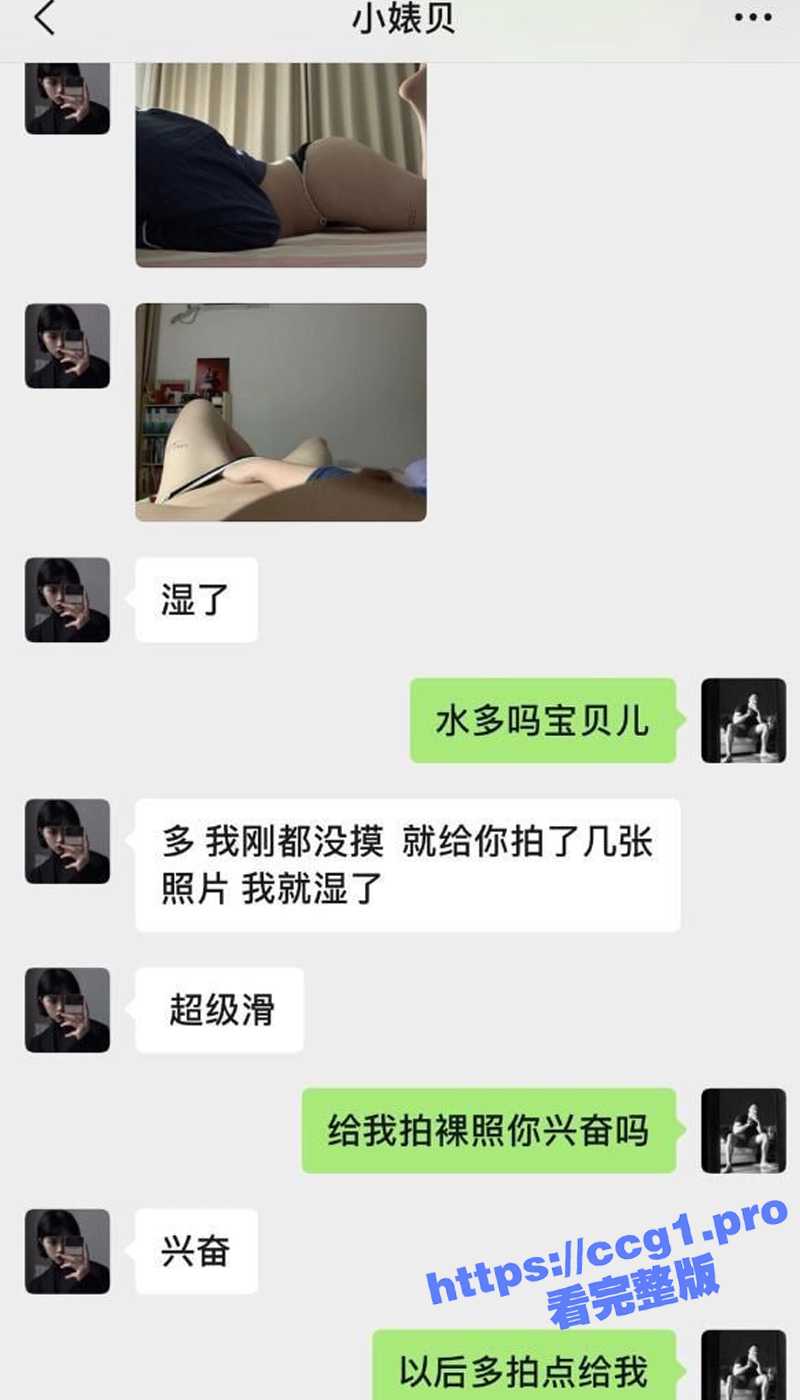This screenshot has width=800, height=1400.
Task: Open the chat's three-dot menu
Action: (x=752, y=18)
